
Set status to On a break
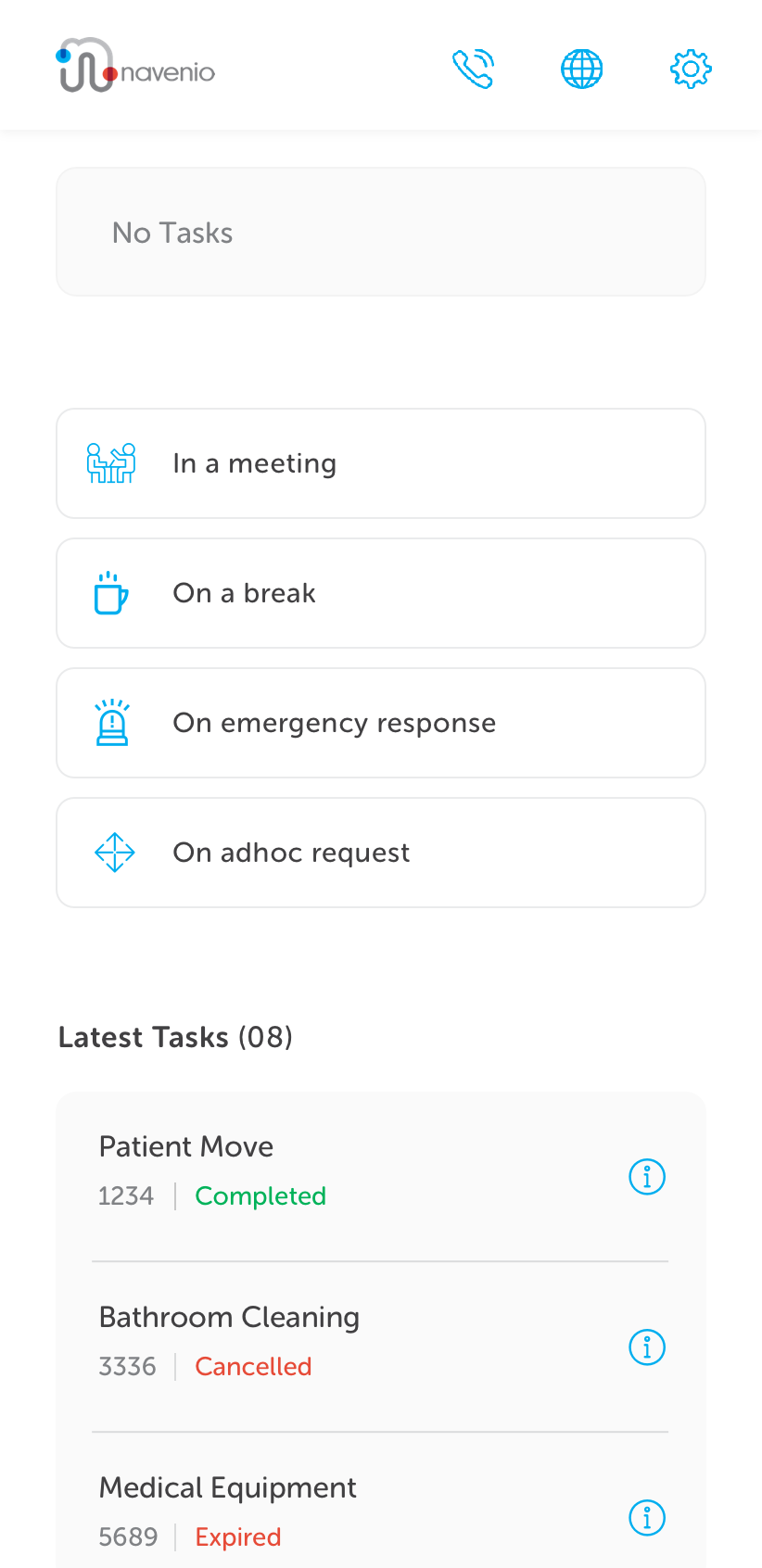[381, 593]
